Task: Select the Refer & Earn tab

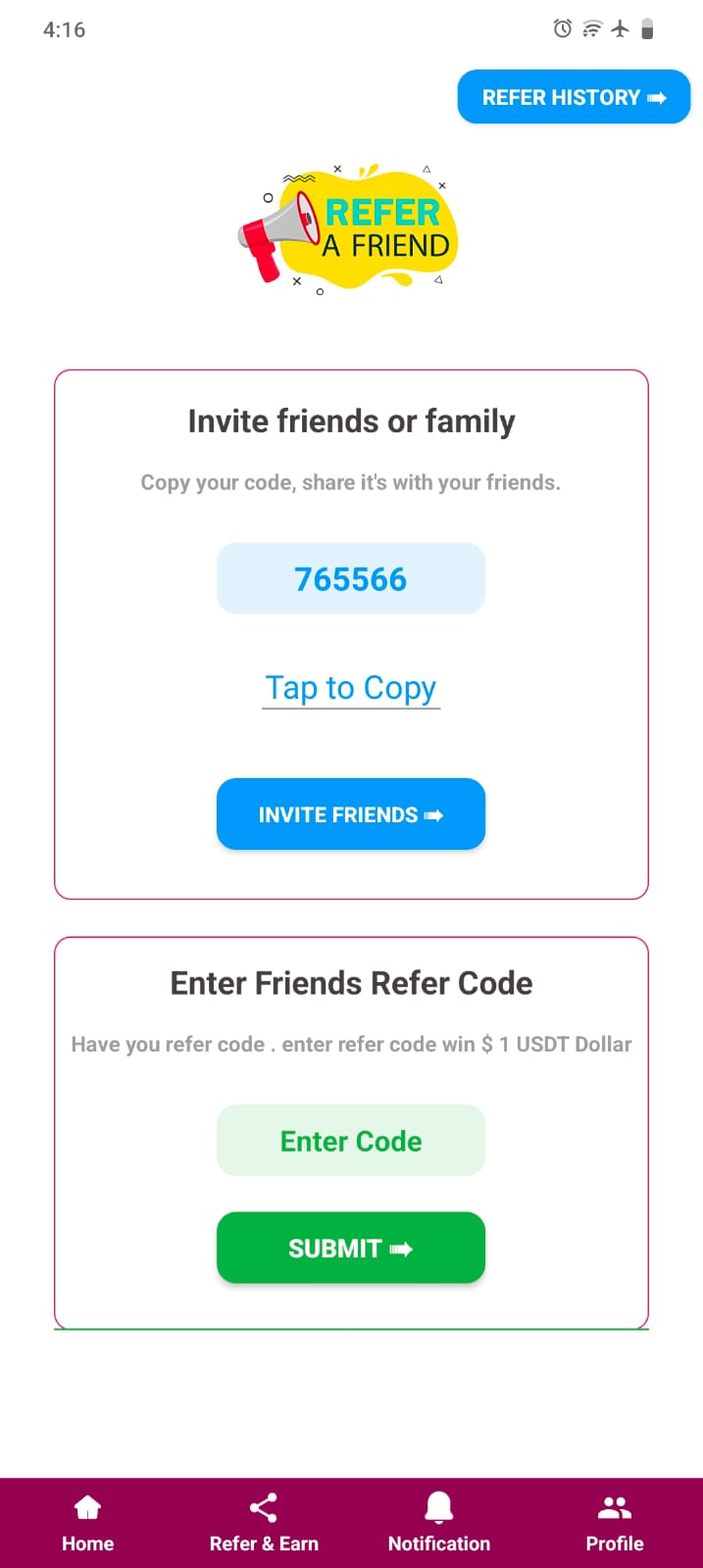Action: pyautogui.click(x=264, y=1523)
